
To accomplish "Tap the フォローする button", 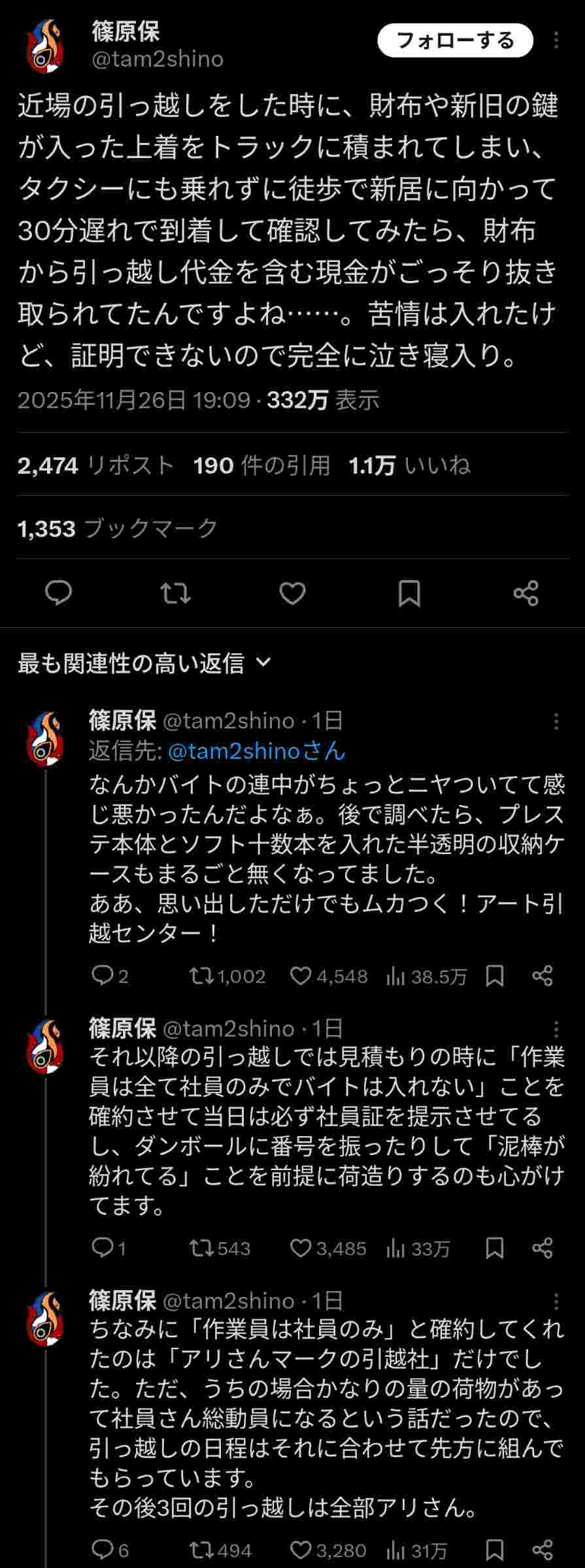I will pyautogui.click(x=455, y=41).
